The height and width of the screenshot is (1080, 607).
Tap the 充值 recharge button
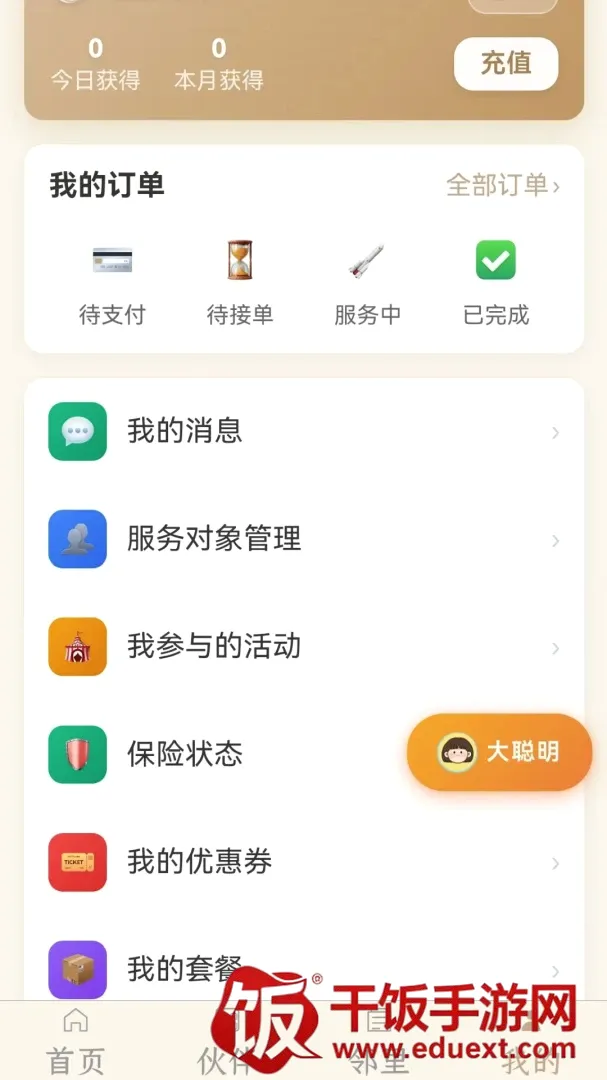(506, 64)
